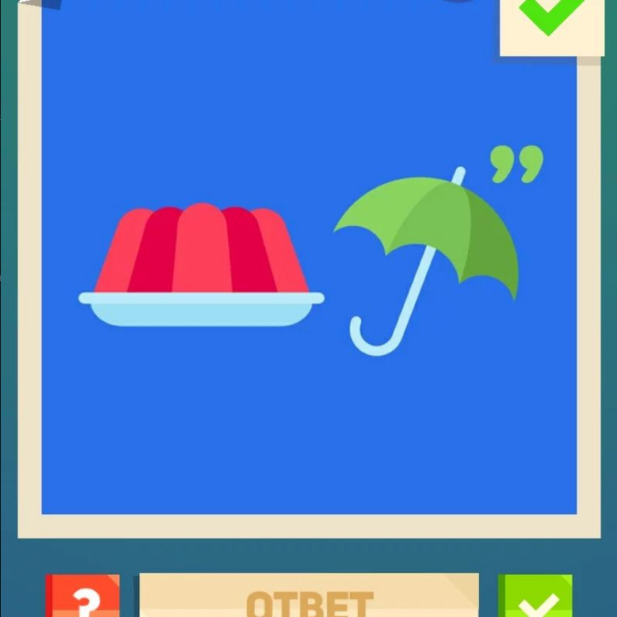Tap the top corner green checkmark
Viewport: 617px width, 617px height.
tap(552, 22)
